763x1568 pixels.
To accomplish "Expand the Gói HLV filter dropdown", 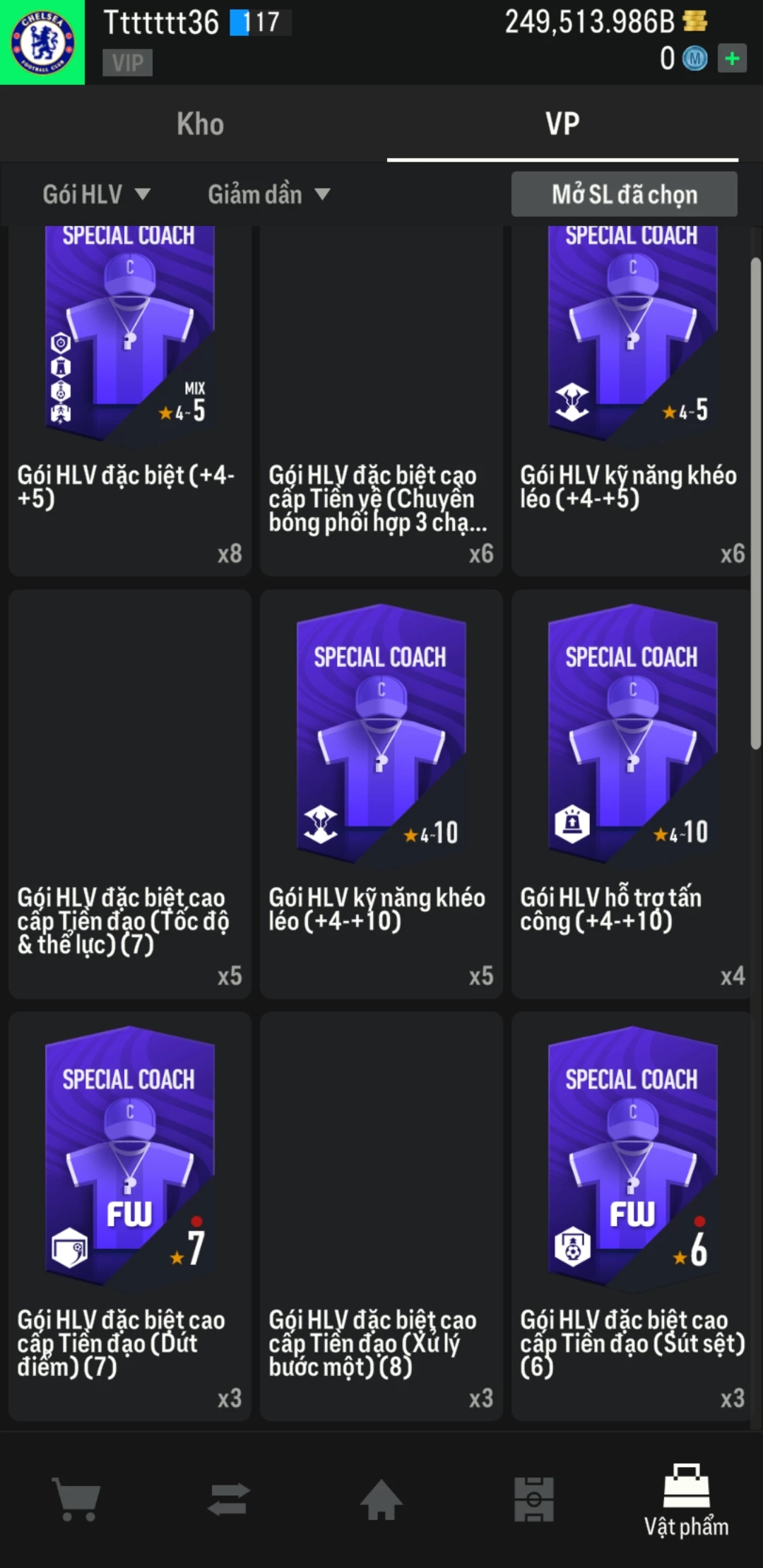I will point(96,194).
